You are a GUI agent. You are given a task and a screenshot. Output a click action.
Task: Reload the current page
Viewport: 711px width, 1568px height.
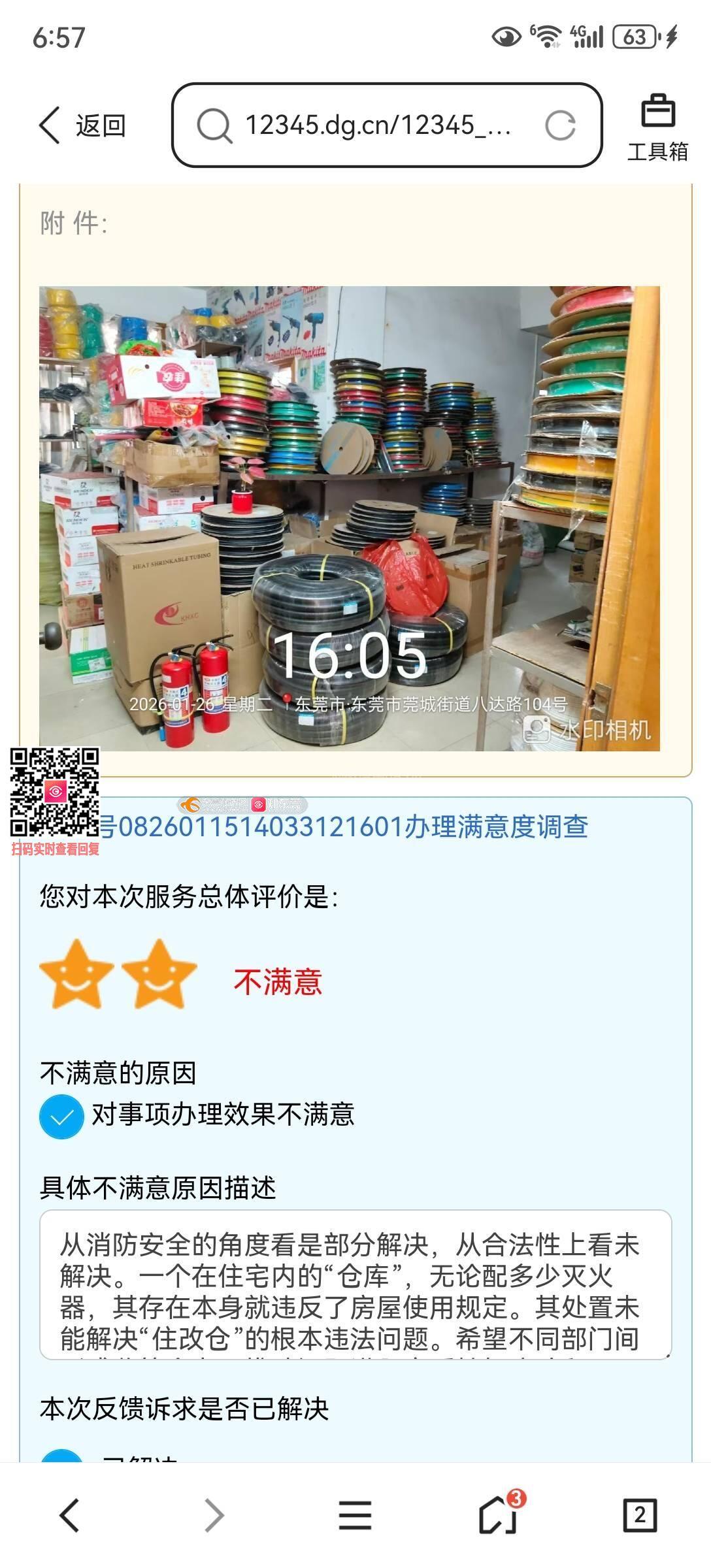[560, 125]
